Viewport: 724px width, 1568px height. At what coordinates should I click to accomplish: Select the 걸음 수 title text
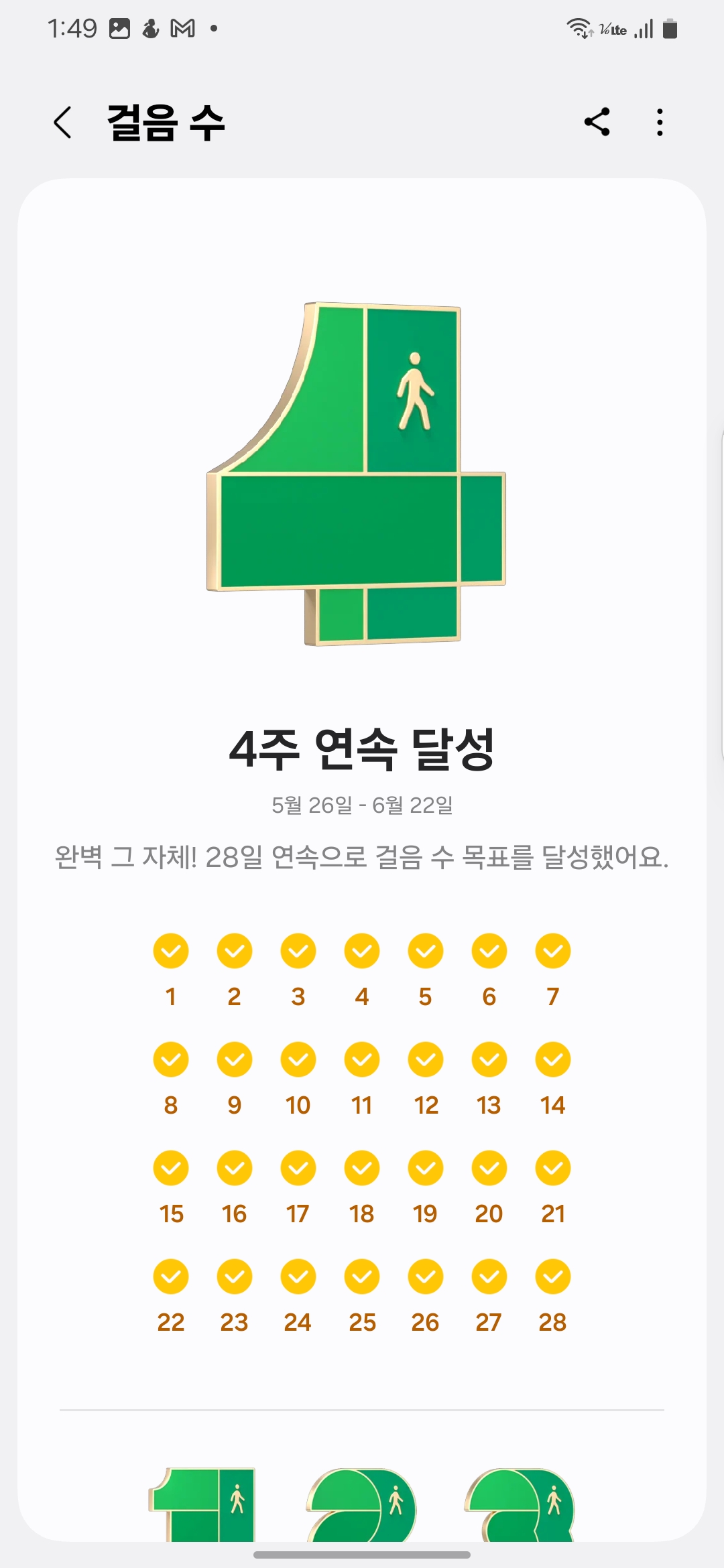click(165, 123)
